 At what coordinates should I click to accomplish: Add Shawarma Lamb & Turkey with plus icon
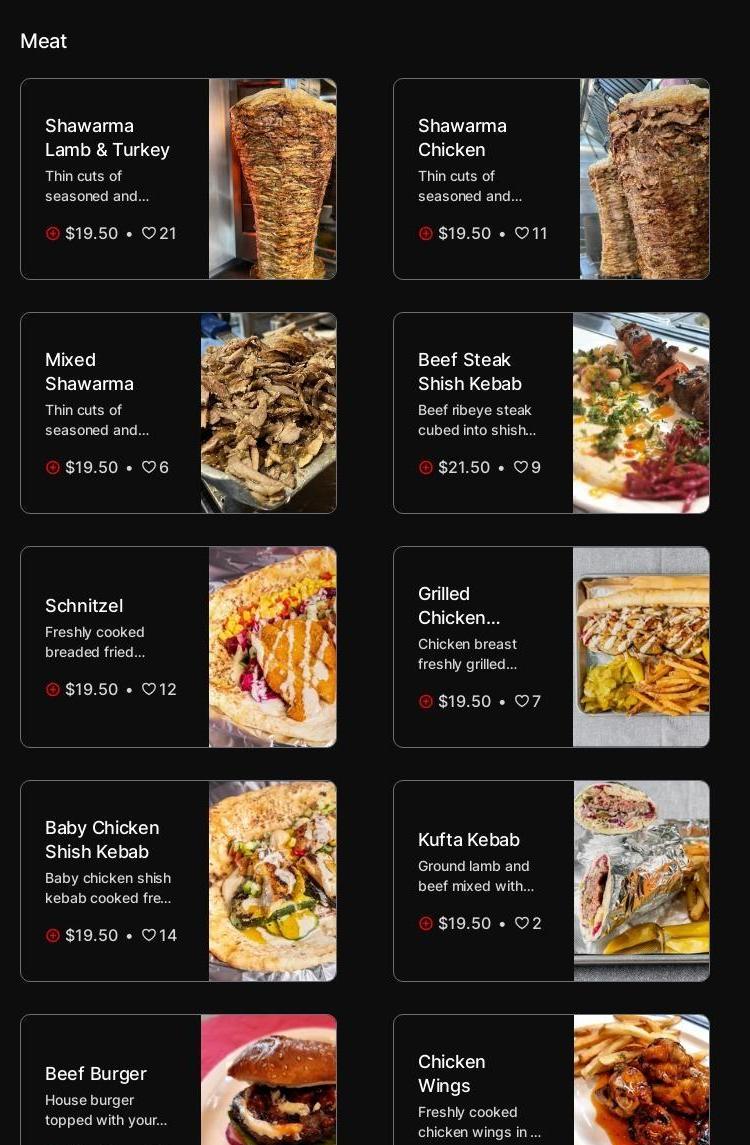click(x=53, y=234)
